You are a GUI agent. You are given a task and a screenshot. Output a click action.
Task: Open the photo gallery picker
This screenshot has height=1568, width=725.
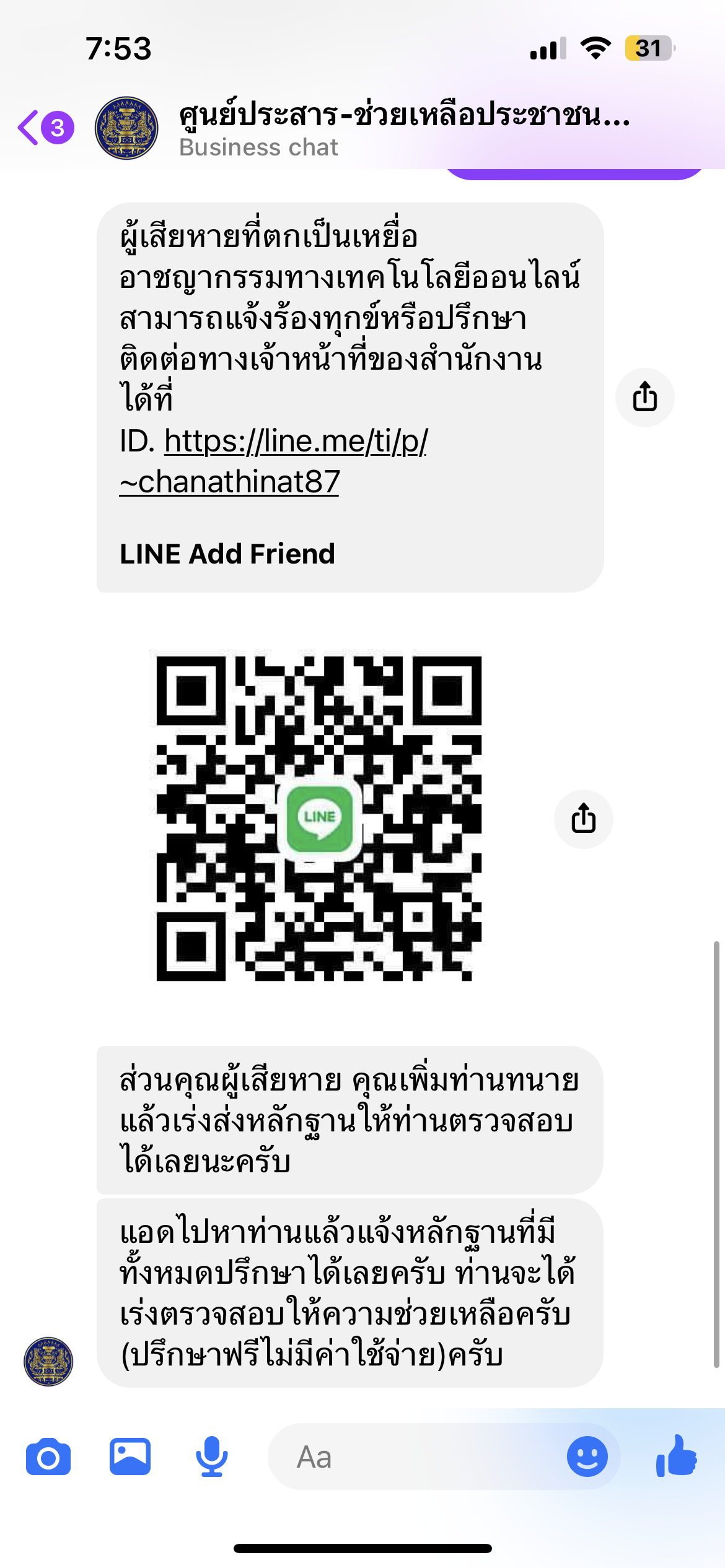pyautogui.click(x=130, y=1457)
